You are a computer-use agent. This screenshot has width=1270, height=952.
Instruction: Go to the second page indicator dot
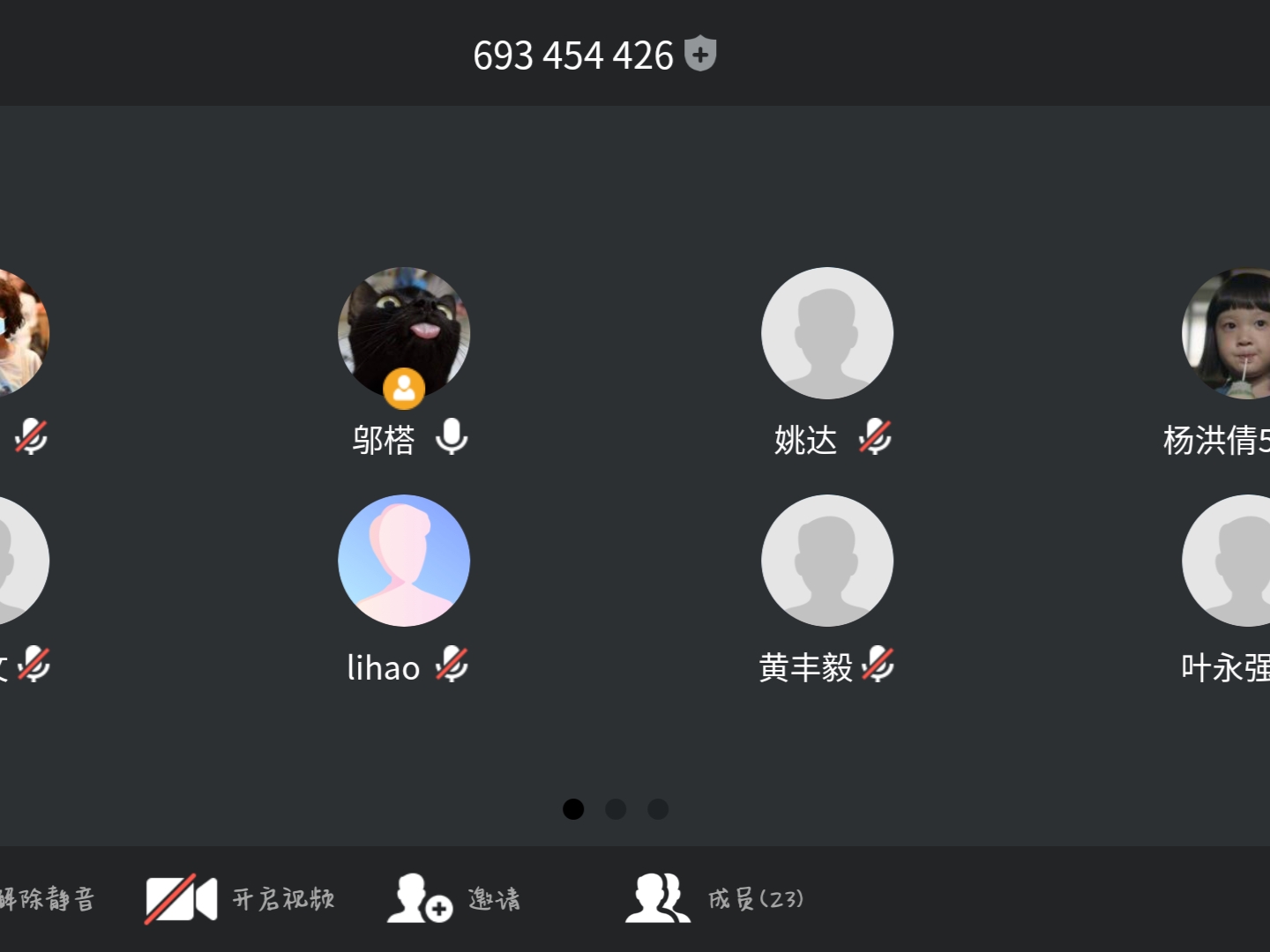pyautogui.click(x=616, y=808)
